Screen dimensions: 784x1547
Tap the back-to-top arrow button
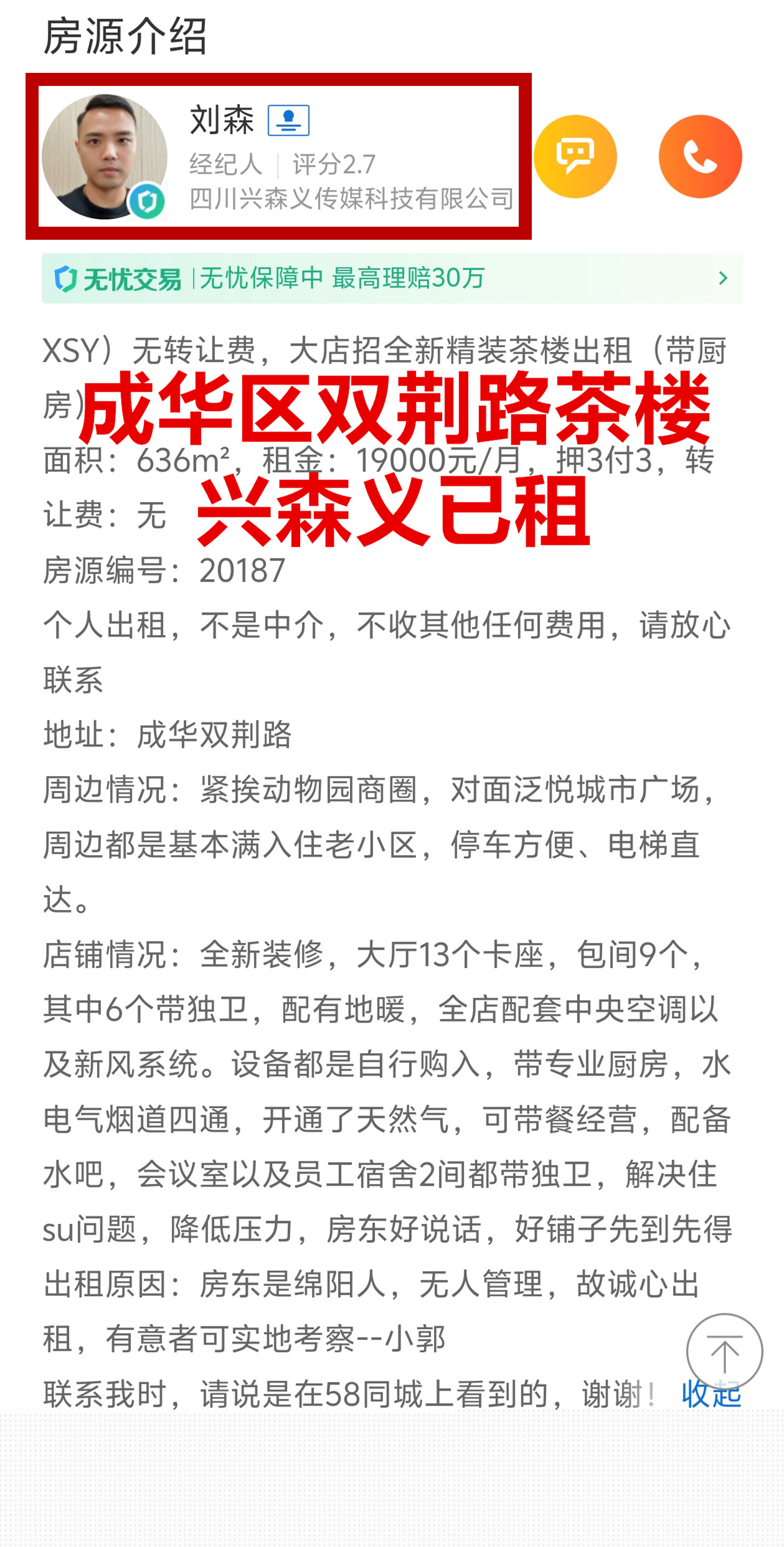click(x=724, y=1352)
